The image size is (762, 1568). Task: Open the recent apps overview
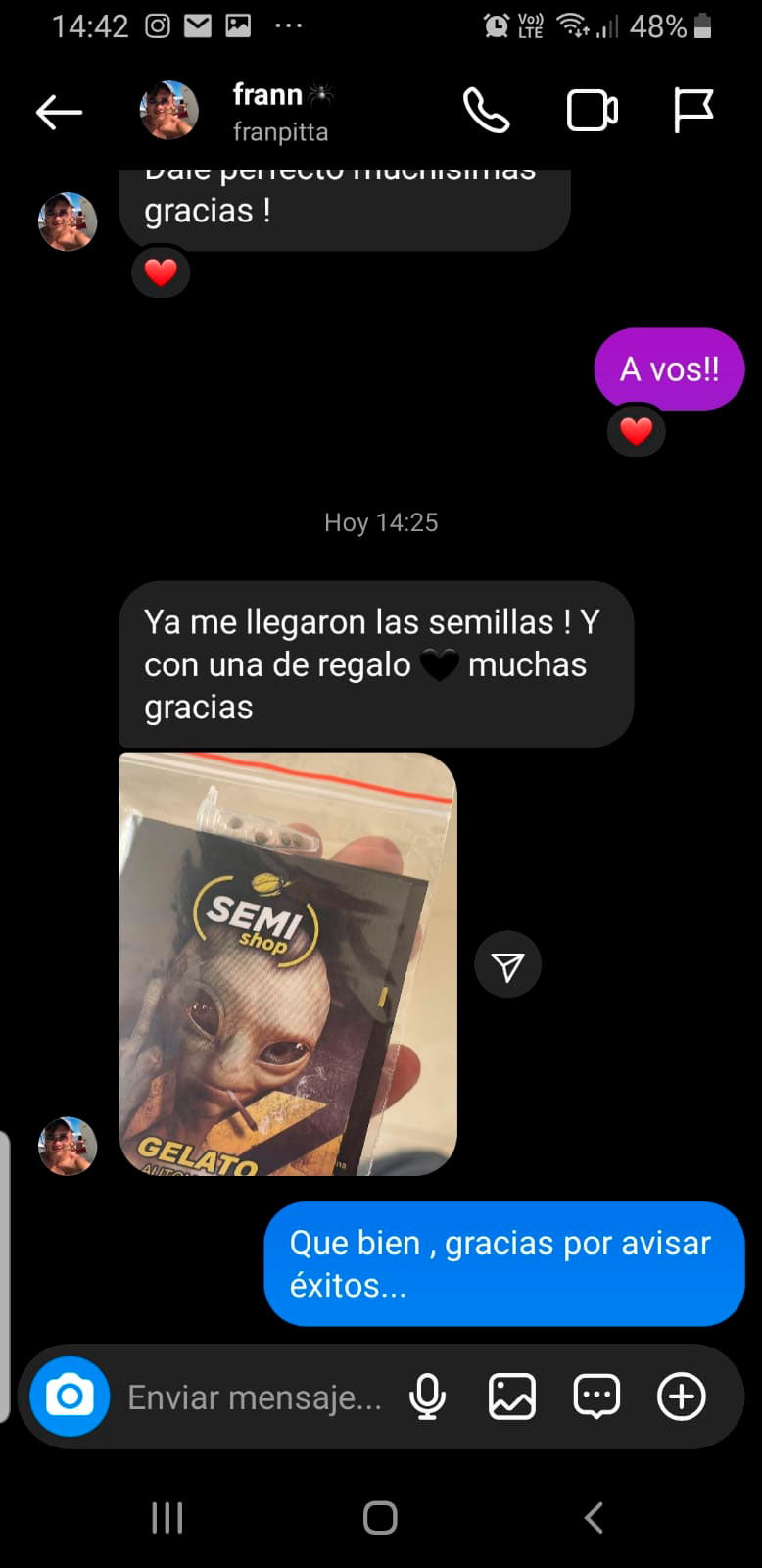(167, 1518)
